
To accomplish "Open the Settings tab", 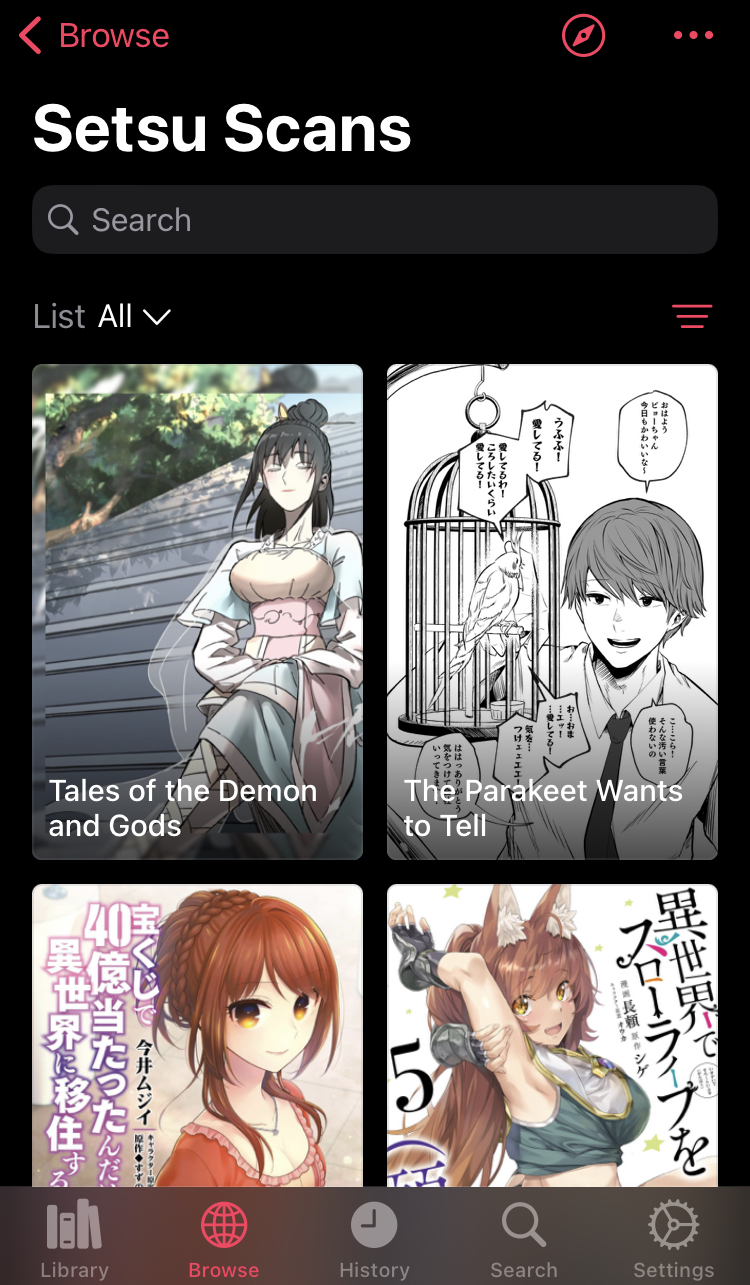I will [674, 1240].
